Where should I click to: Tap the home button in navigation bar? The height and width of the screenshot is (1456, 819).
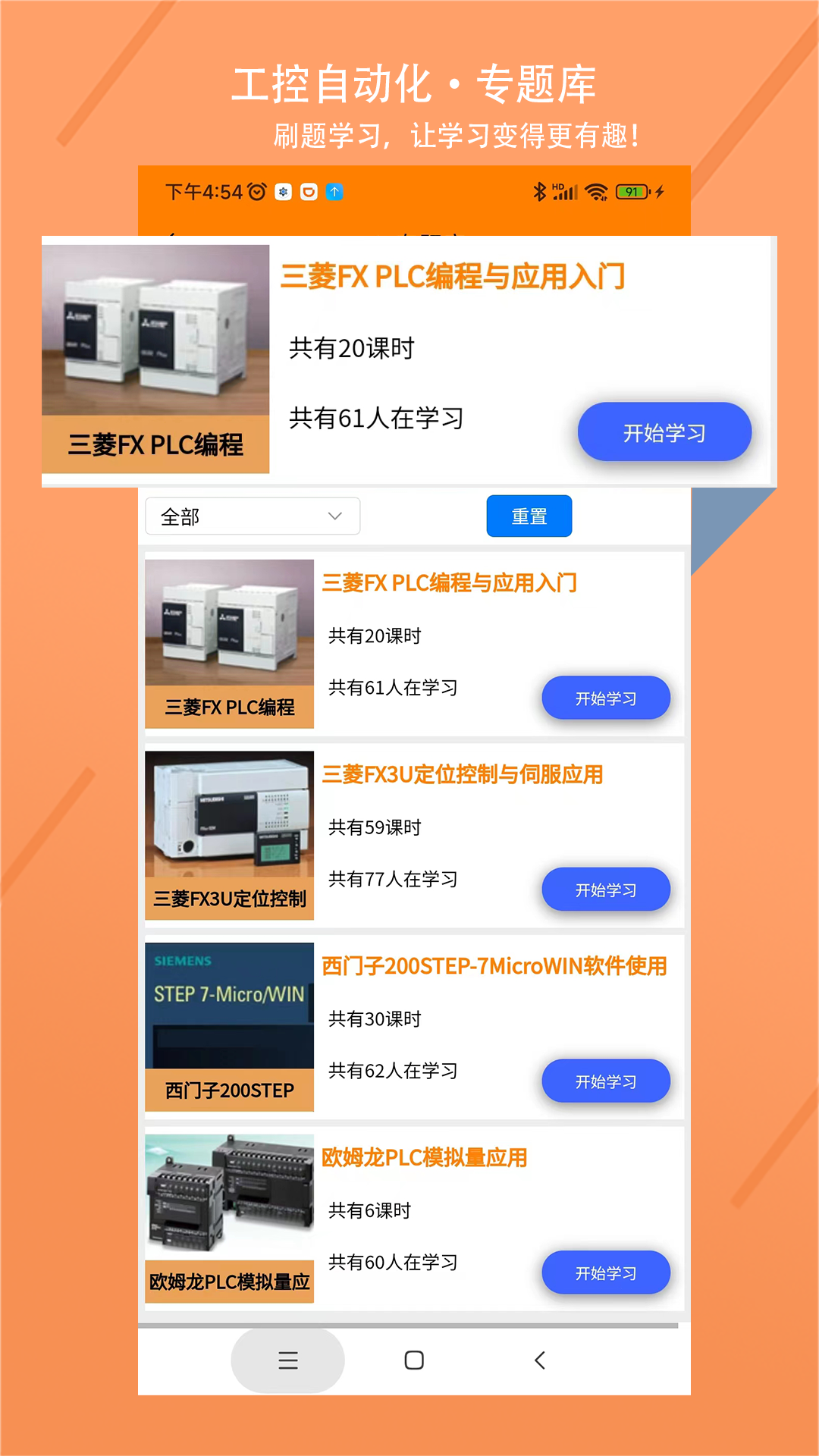click(413, 1360)
